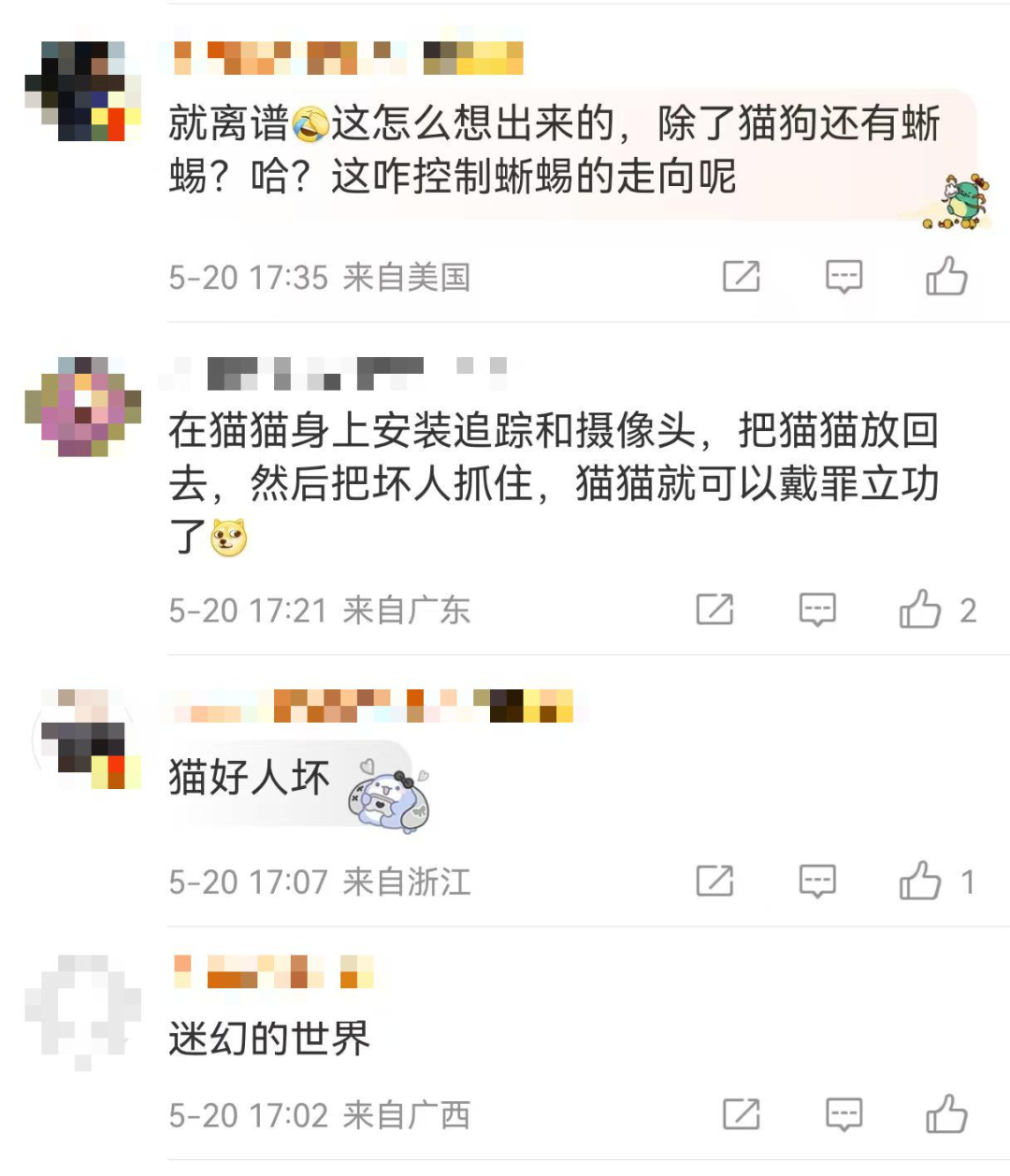
Task: Share the 猫好人坏 comment
Action: pyautogui.click(x=715, y=882)
